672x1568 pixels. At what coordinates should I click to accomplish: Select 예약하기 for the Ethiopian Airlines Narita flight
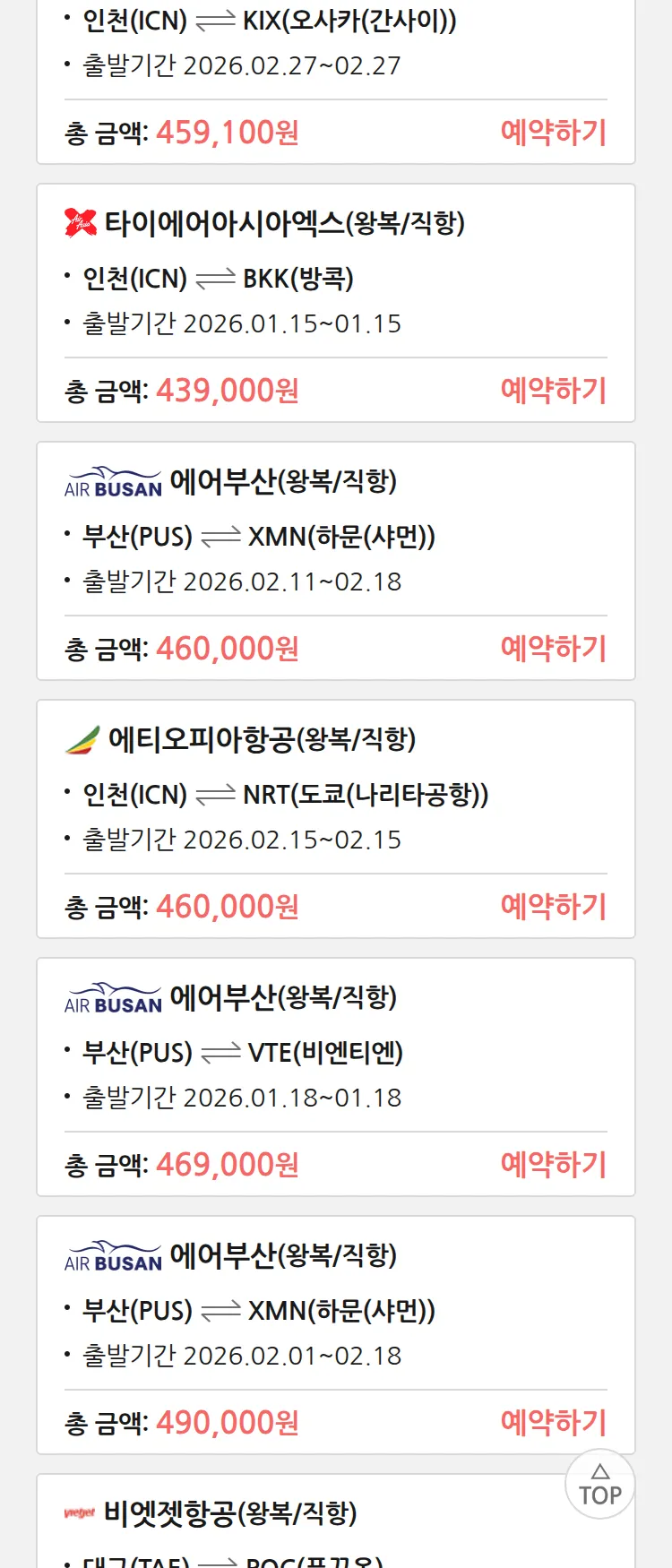click(553, 907)
